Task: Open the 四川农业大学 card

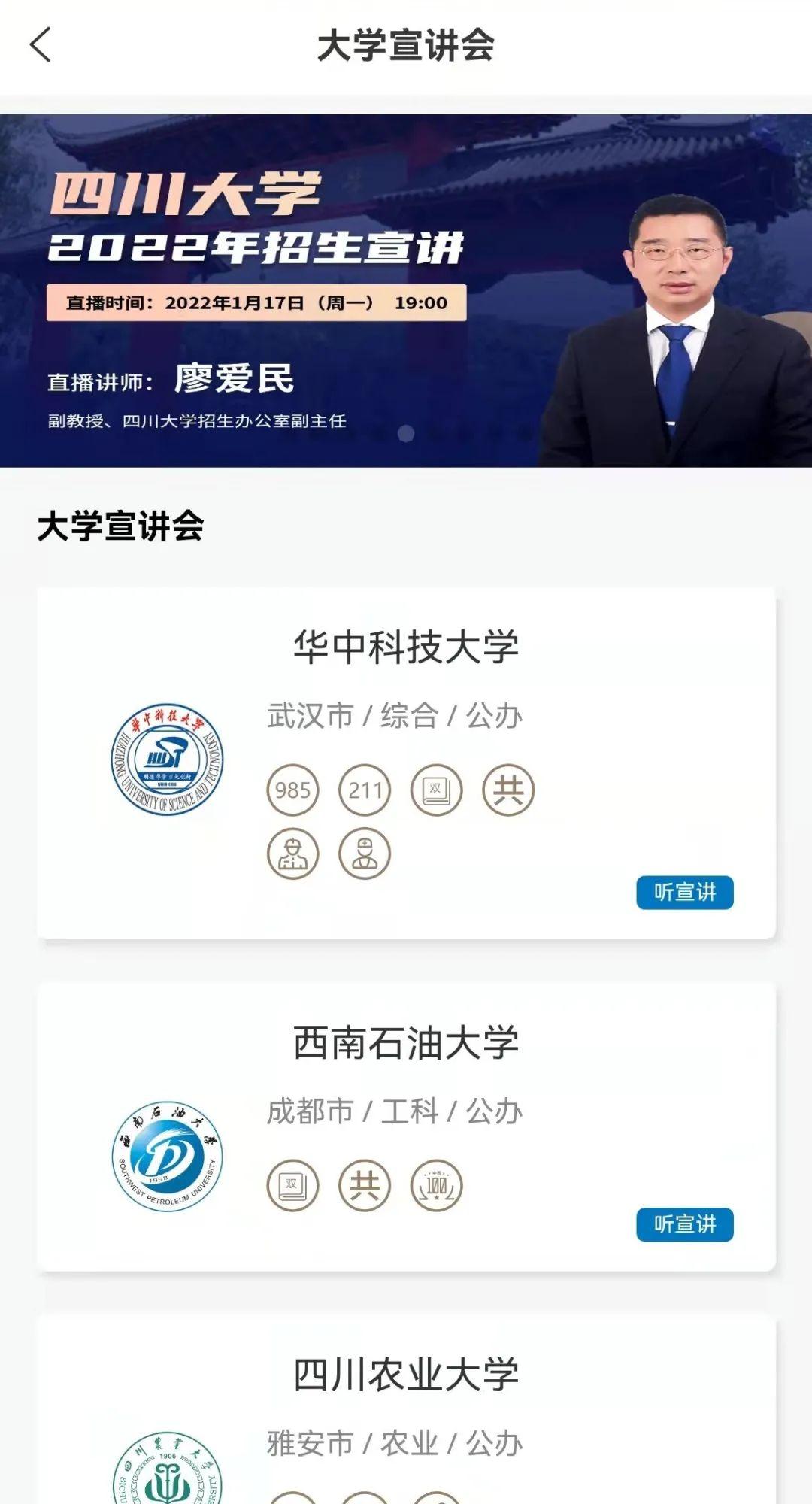Action: [406, 1375]
